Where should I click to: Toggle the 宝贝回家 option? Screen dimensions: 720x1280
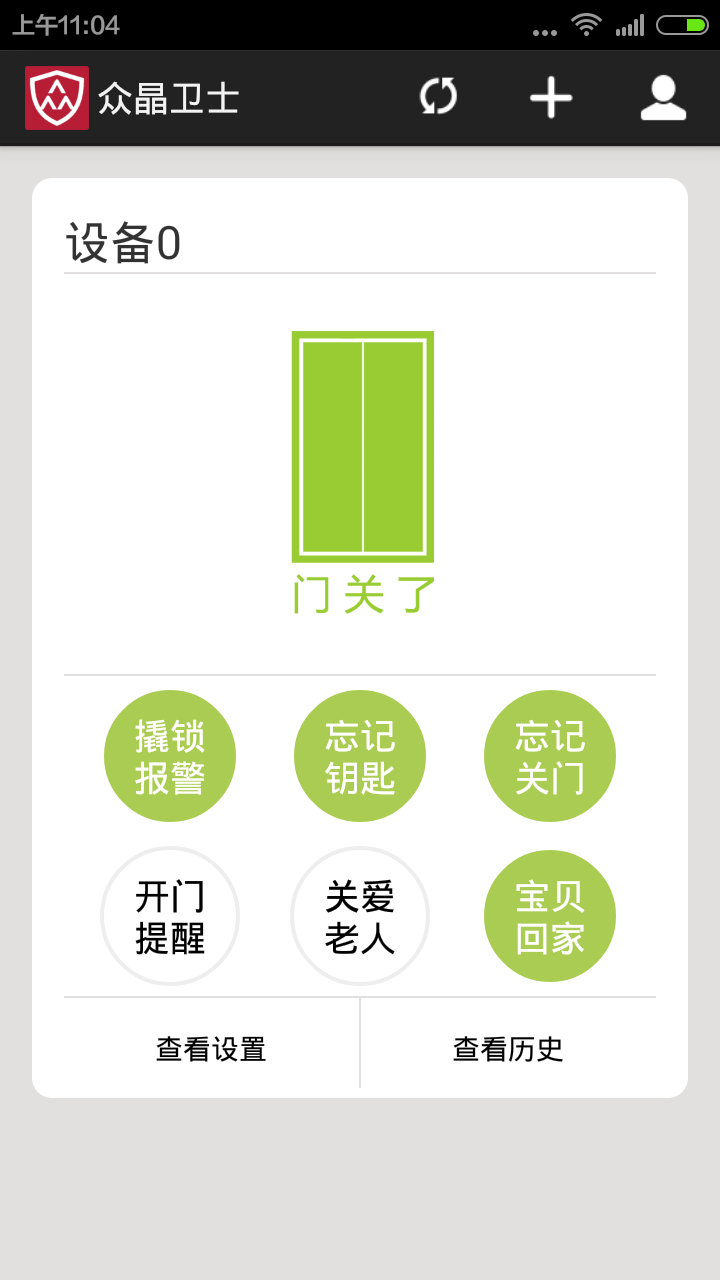pyautogui.click(x=550, y=916)
